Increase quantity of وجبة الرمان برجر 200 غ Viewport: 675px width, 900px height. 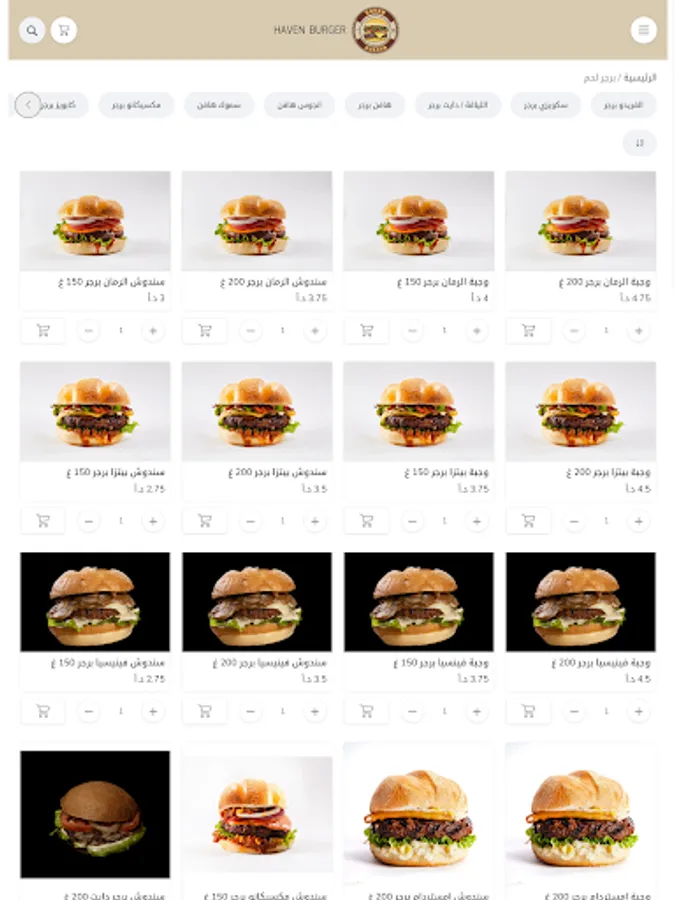click(x=638, y=330)
